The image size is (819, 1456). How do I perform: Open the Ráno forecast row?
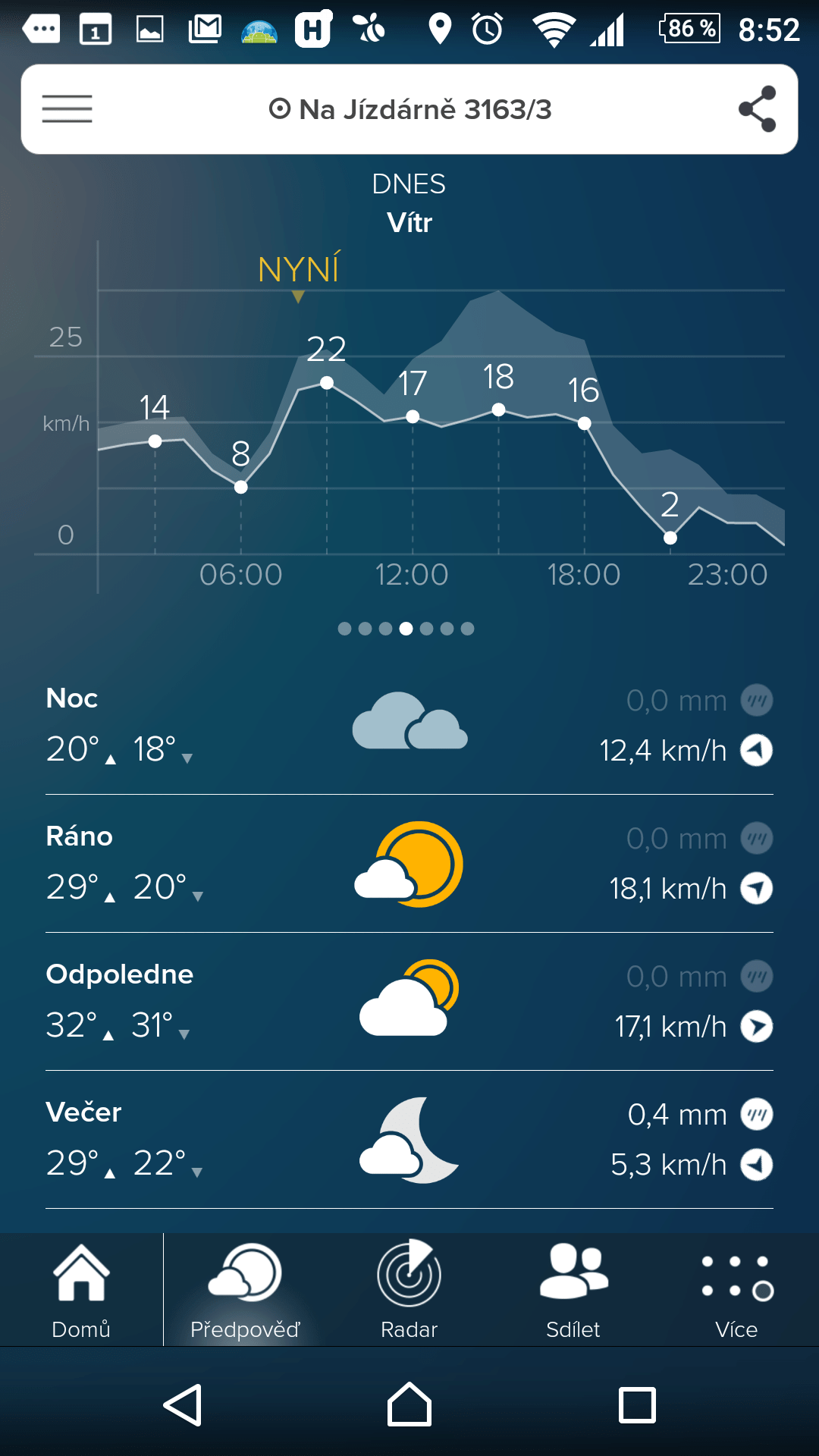tap(409, 864)
